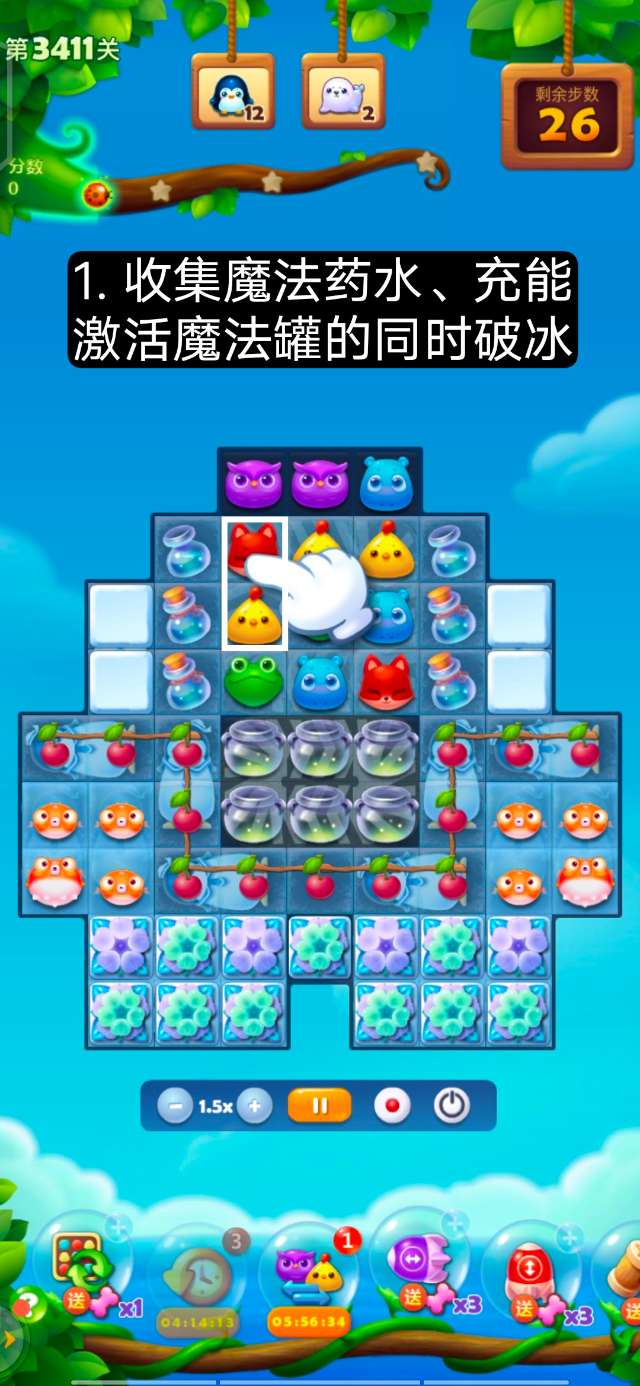Start recording with the red dot button
This screenshot has height=1386, width=640.
[391, 1106]
